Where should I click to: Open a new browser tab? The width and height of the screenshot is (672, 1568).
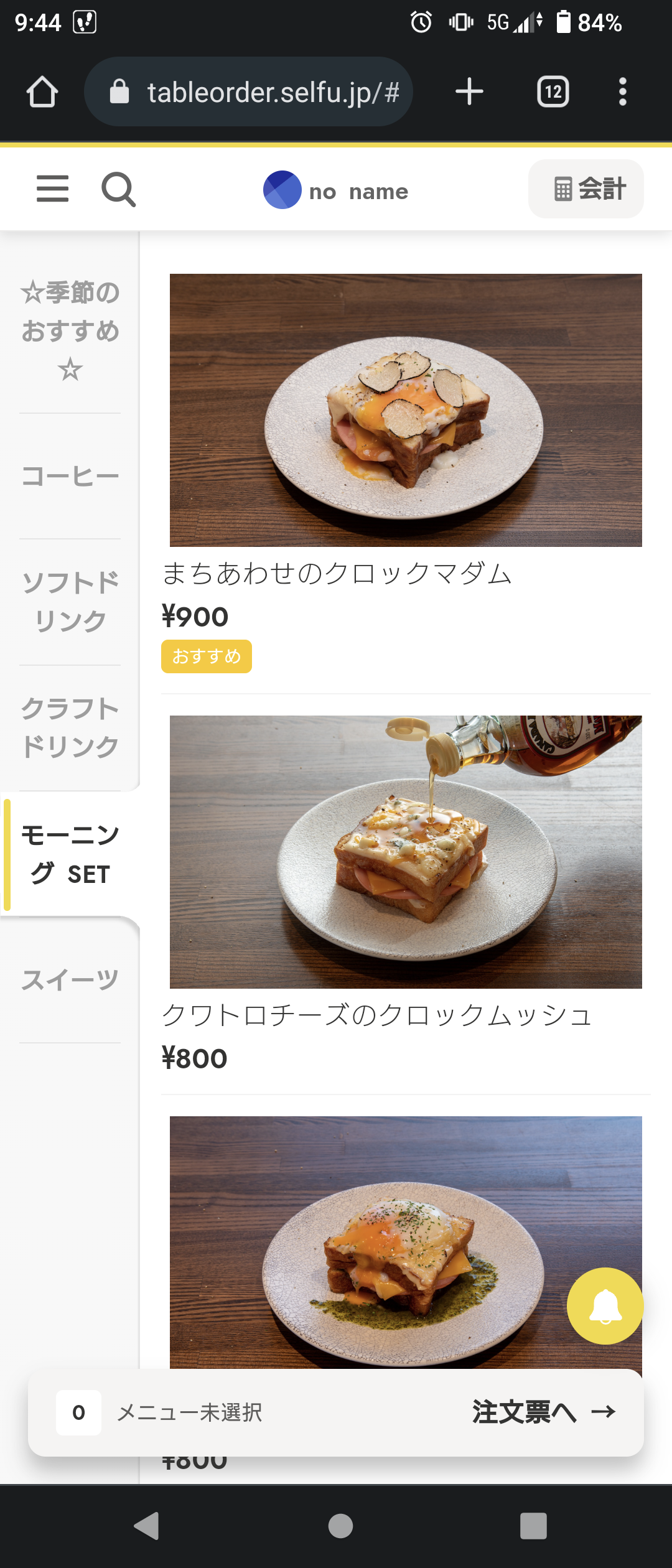pyautogui.click(x=469, y=92)
